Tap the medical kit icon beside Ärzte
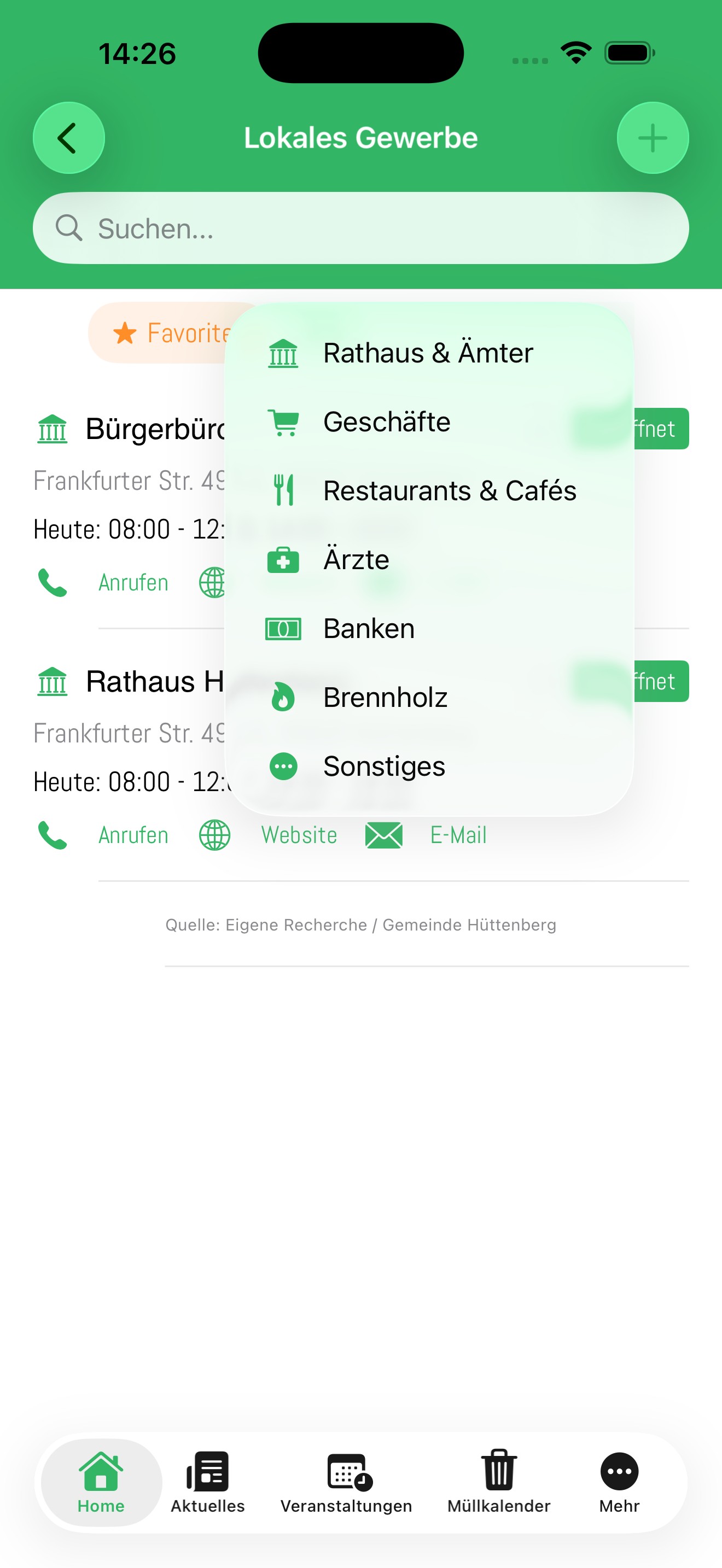 284,559
